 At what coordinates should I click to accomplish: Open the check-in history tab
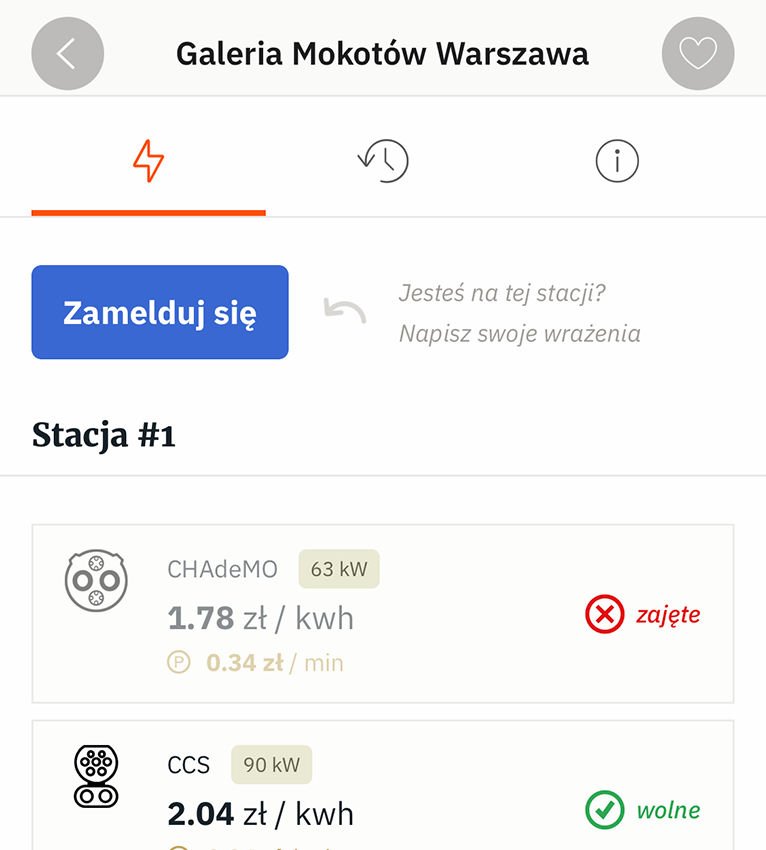(383, 161)
